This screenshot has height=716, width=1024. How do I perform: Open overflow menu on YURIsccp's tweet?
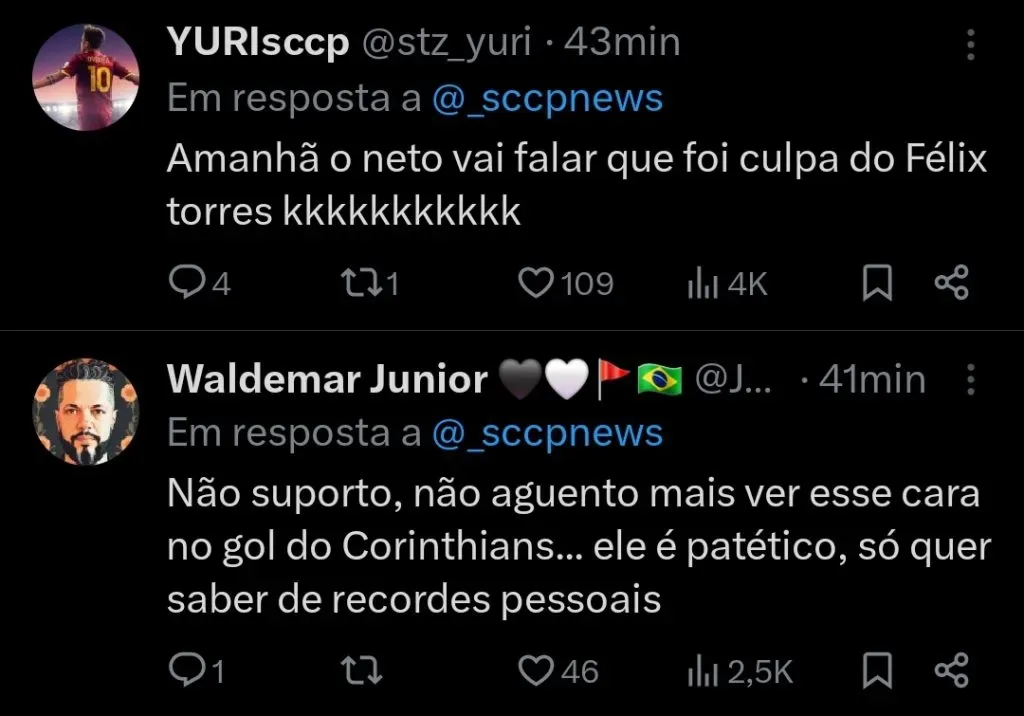coord(970,44)
